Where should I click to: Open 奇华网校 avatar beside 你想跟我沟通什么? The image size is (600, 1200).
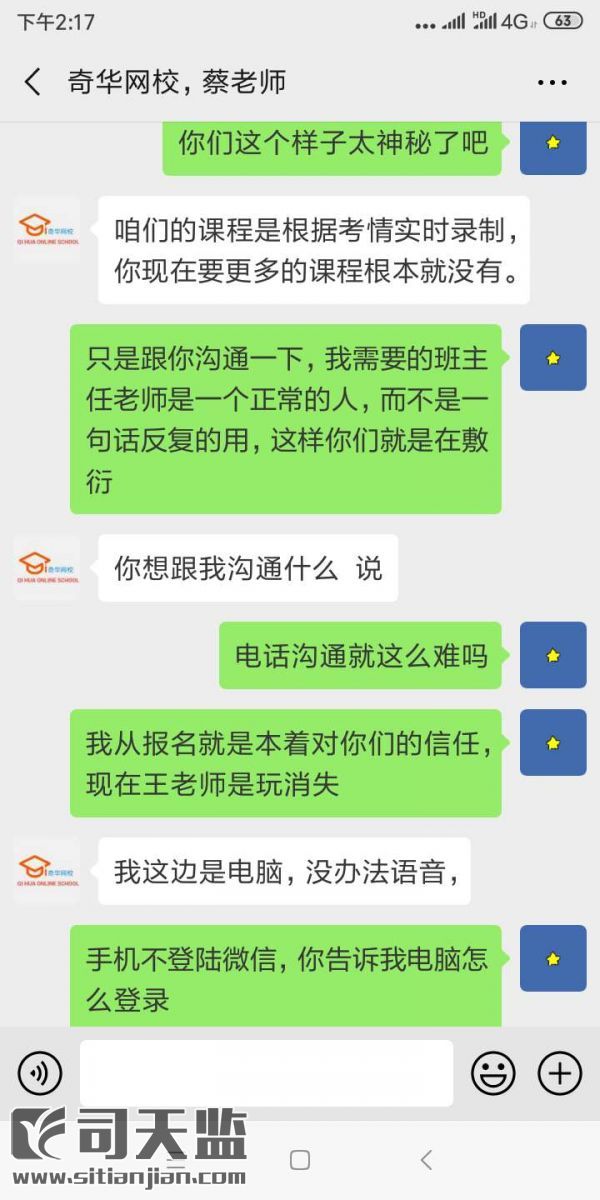(46, 567)
